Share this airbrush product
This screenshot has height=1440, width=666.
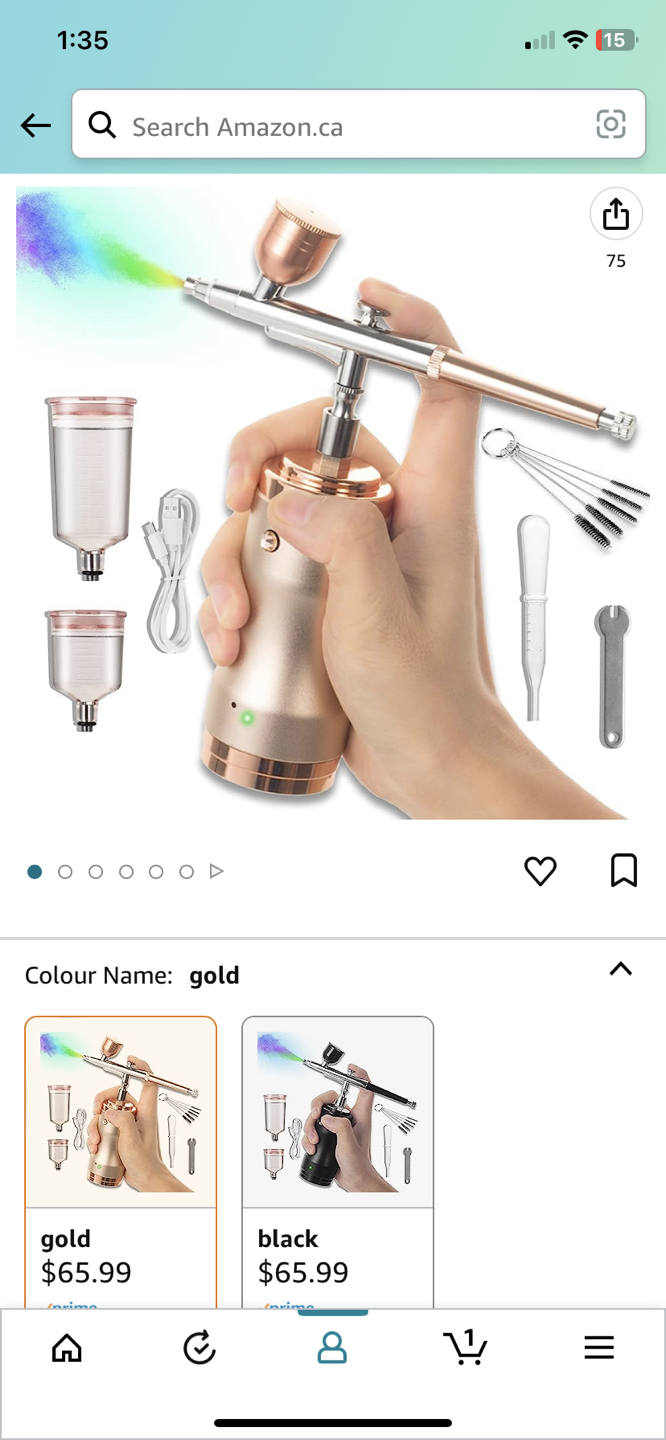(x=615, y=214)
